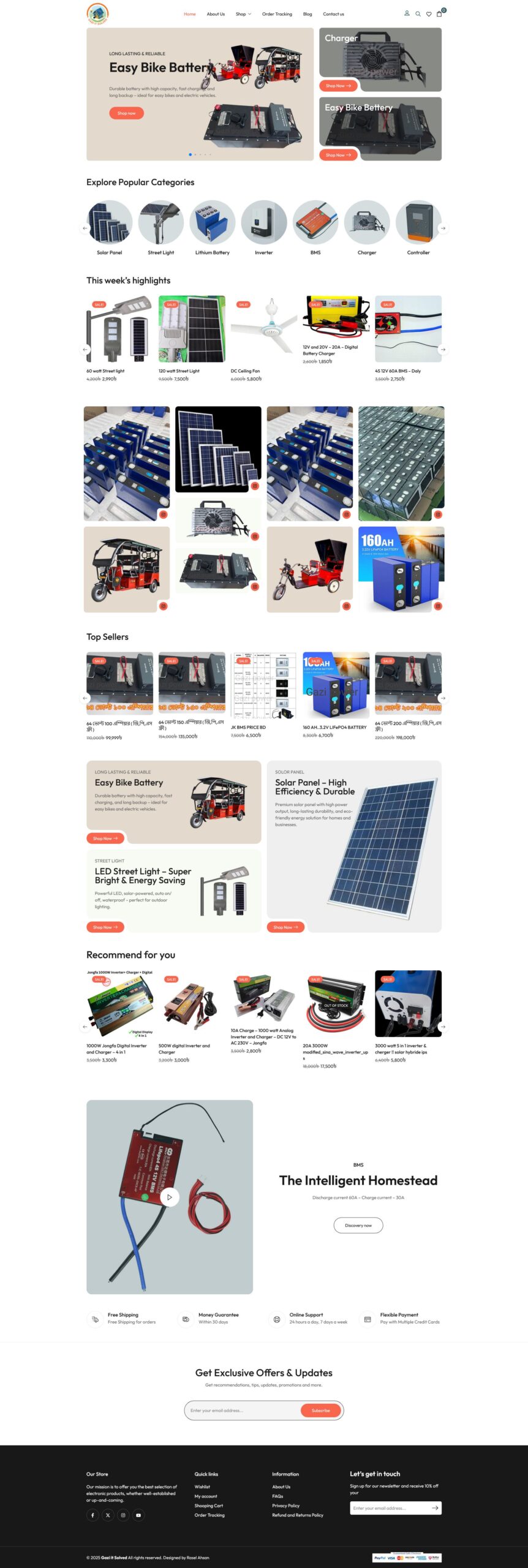Expand the Shop dropdown menu
528x1568 pixels.
coord(243,14)
